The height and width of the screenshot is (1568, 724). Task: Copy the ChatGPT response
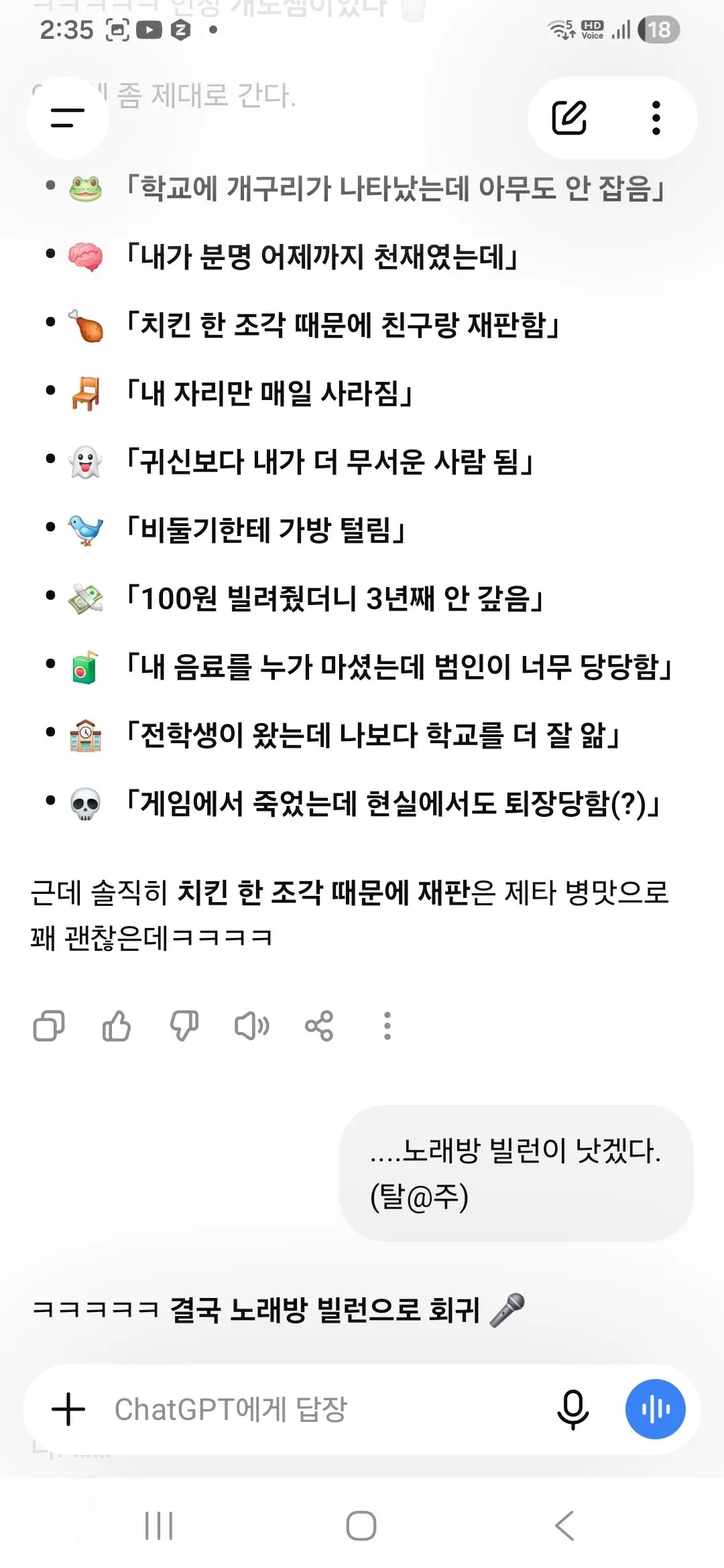[x=49, y=1026]
